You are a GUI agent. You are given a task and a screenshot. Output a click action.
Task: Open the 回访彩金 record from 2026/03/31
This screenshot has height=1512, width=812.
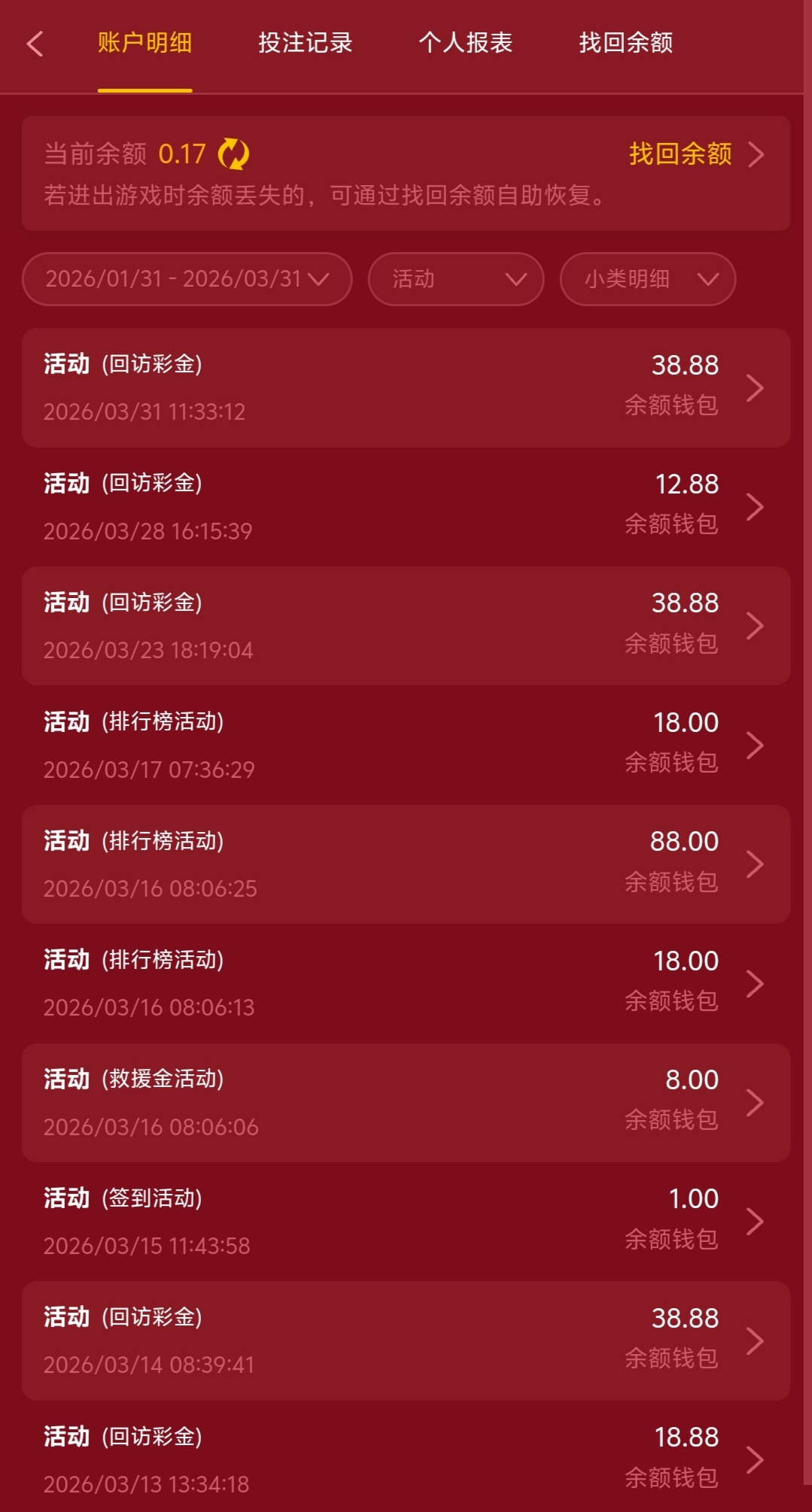[x=406, y=388]
